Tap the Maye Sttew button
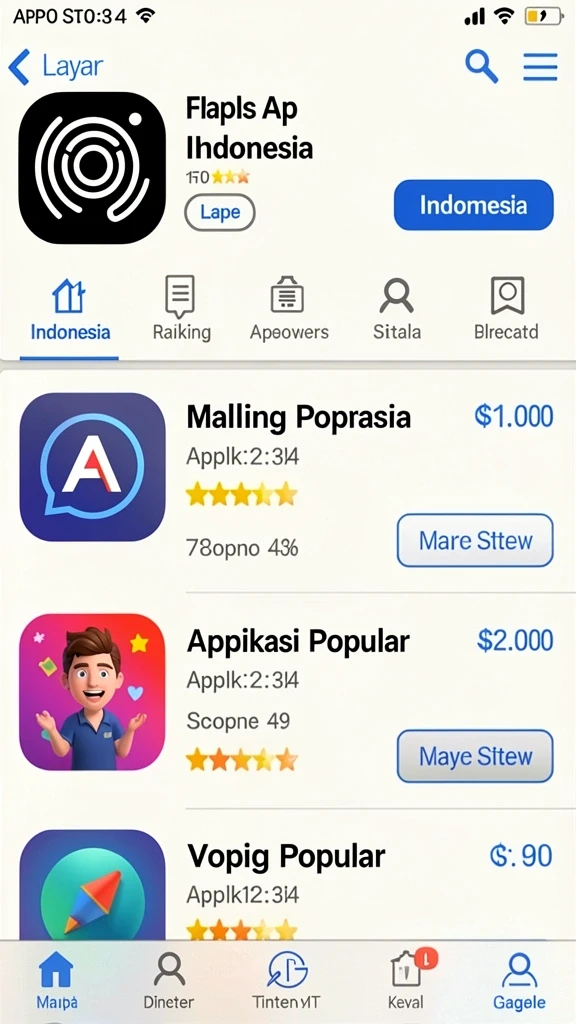 [x=475, y=756]
